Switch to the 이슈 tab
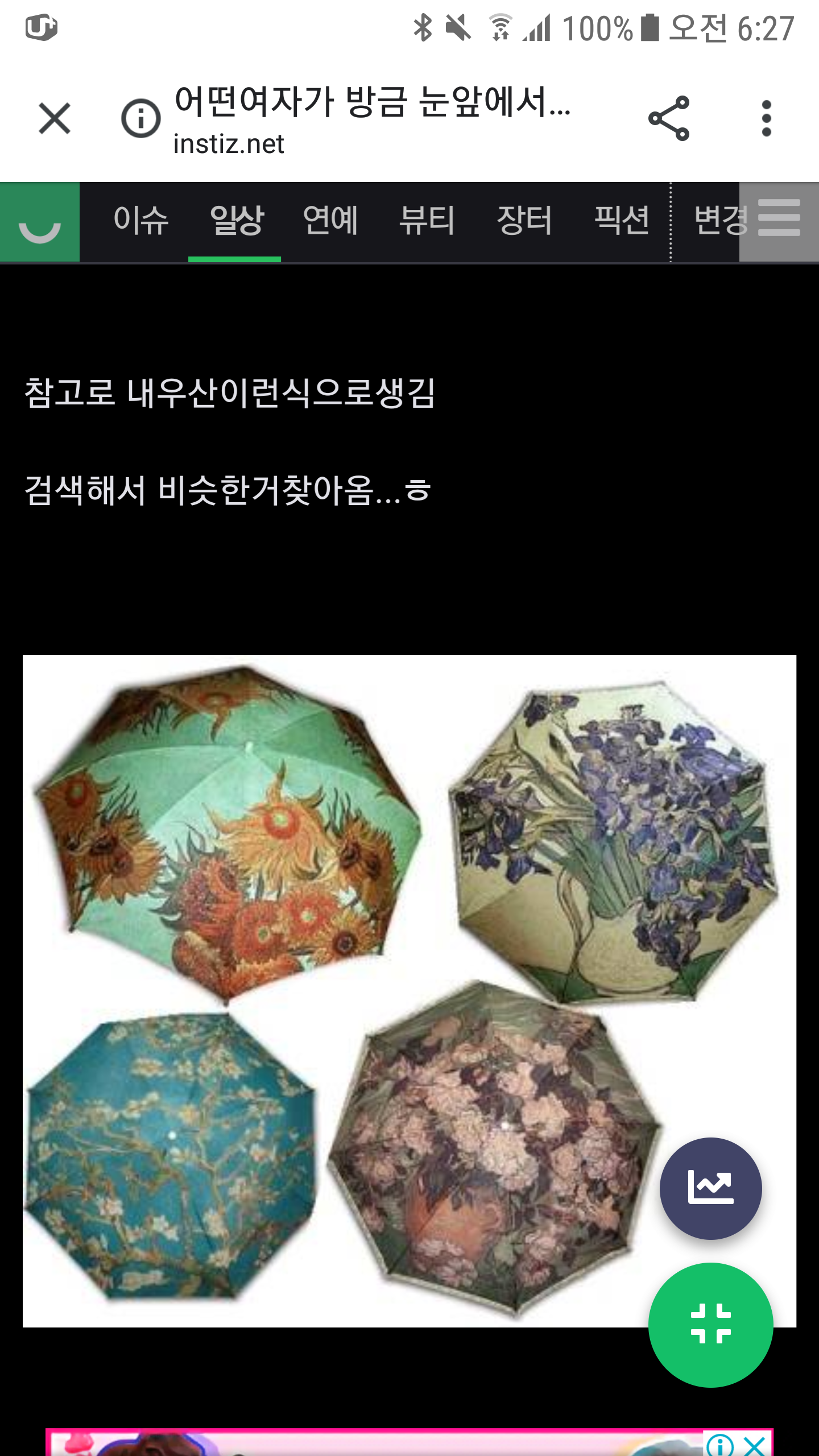Viewport: 819px width, 1456px height. click(x=140, y=221)
